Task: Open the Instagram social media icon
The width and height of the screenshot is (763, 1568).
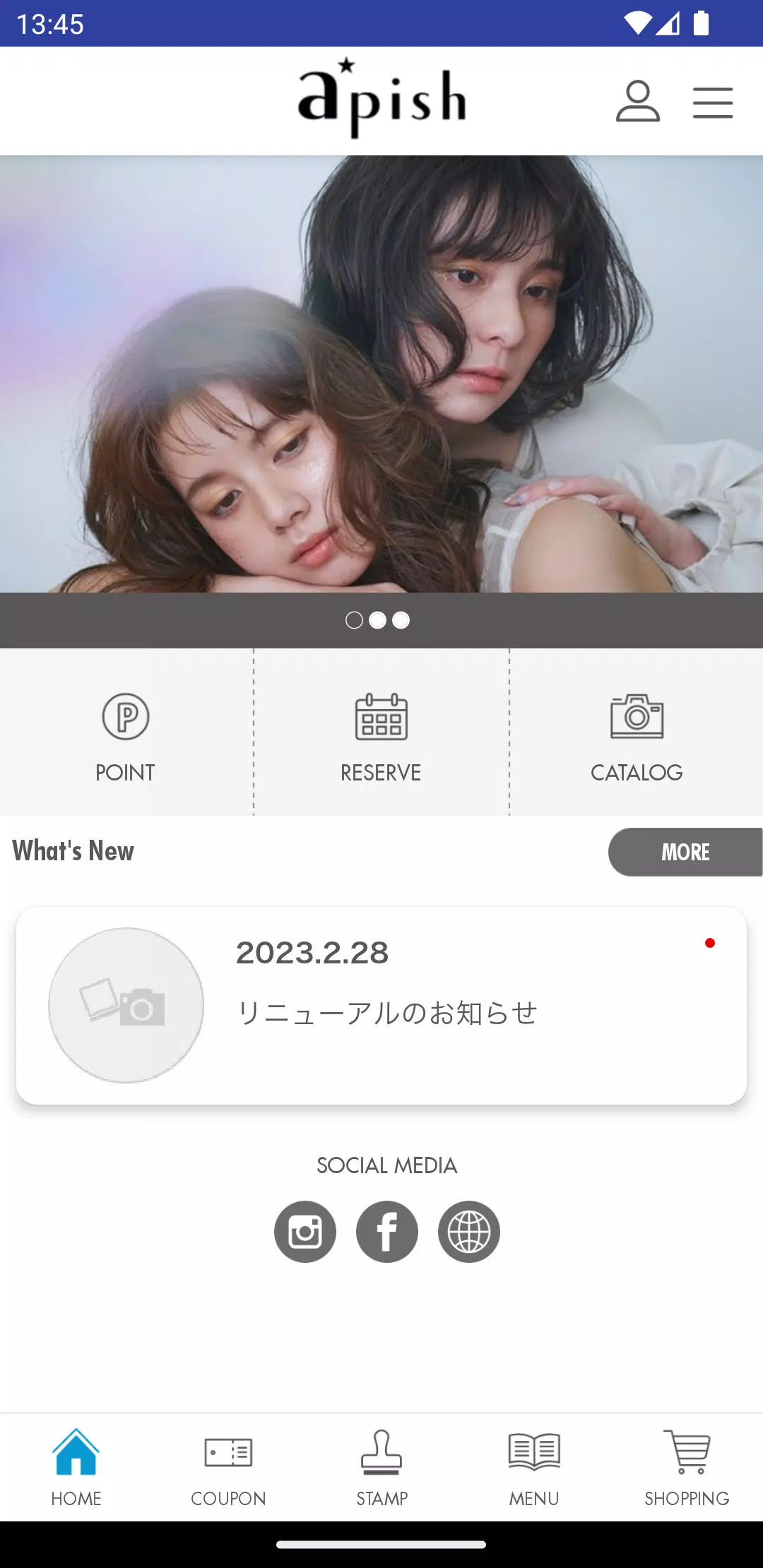Action: tap(304, 1231)
